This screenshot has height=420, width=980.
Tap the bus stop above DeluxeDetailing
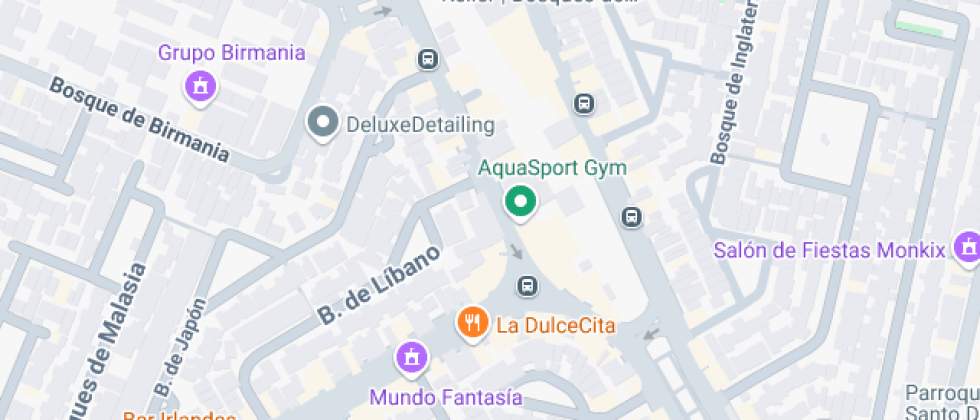point(428,59)
